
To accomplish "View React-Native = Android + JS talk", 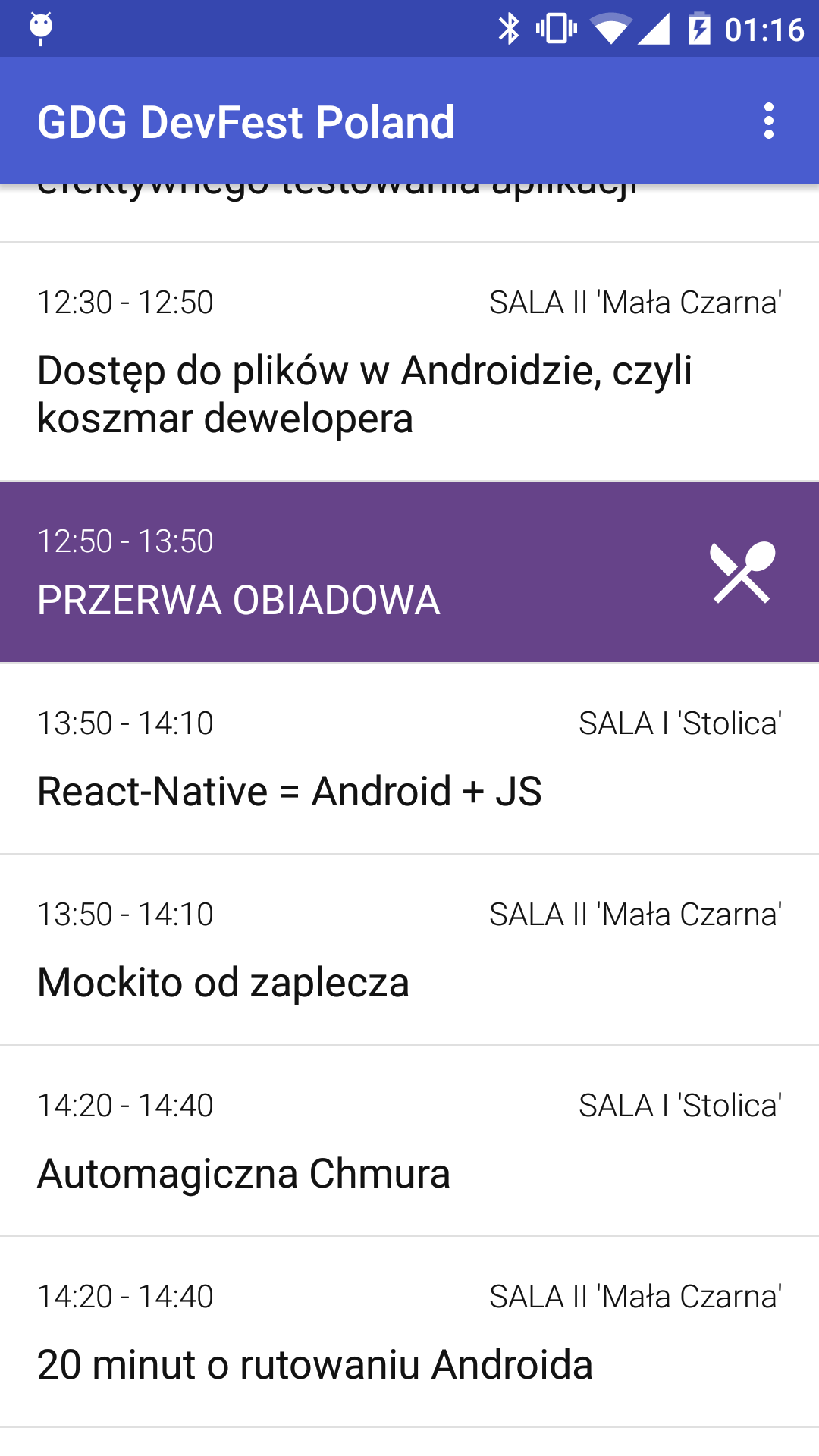I will [x=409, y=760].
